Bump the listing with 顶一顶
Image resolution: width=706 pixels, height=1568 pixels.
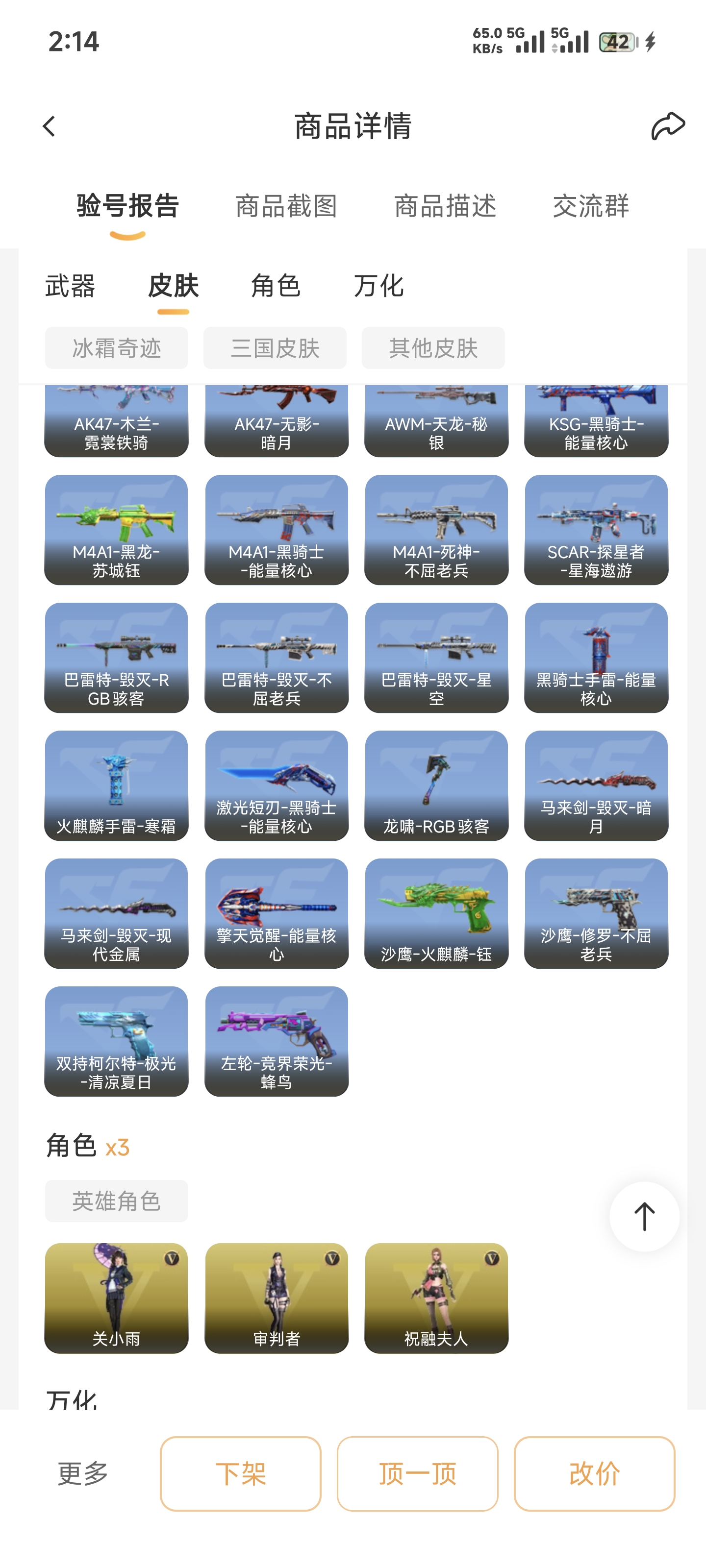[x=417, y=1473]
